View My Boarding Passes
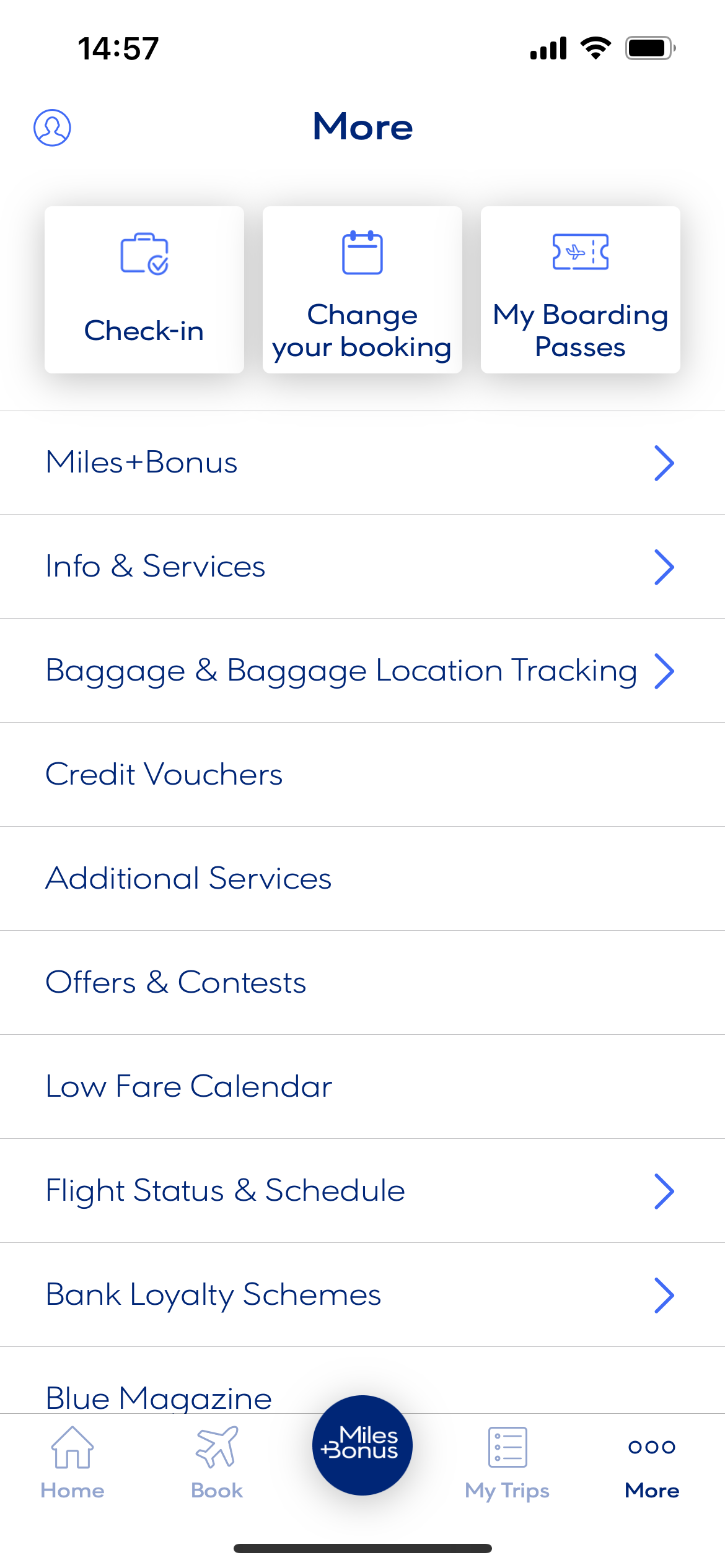The image size is (725, 1568). click(581, 290)
